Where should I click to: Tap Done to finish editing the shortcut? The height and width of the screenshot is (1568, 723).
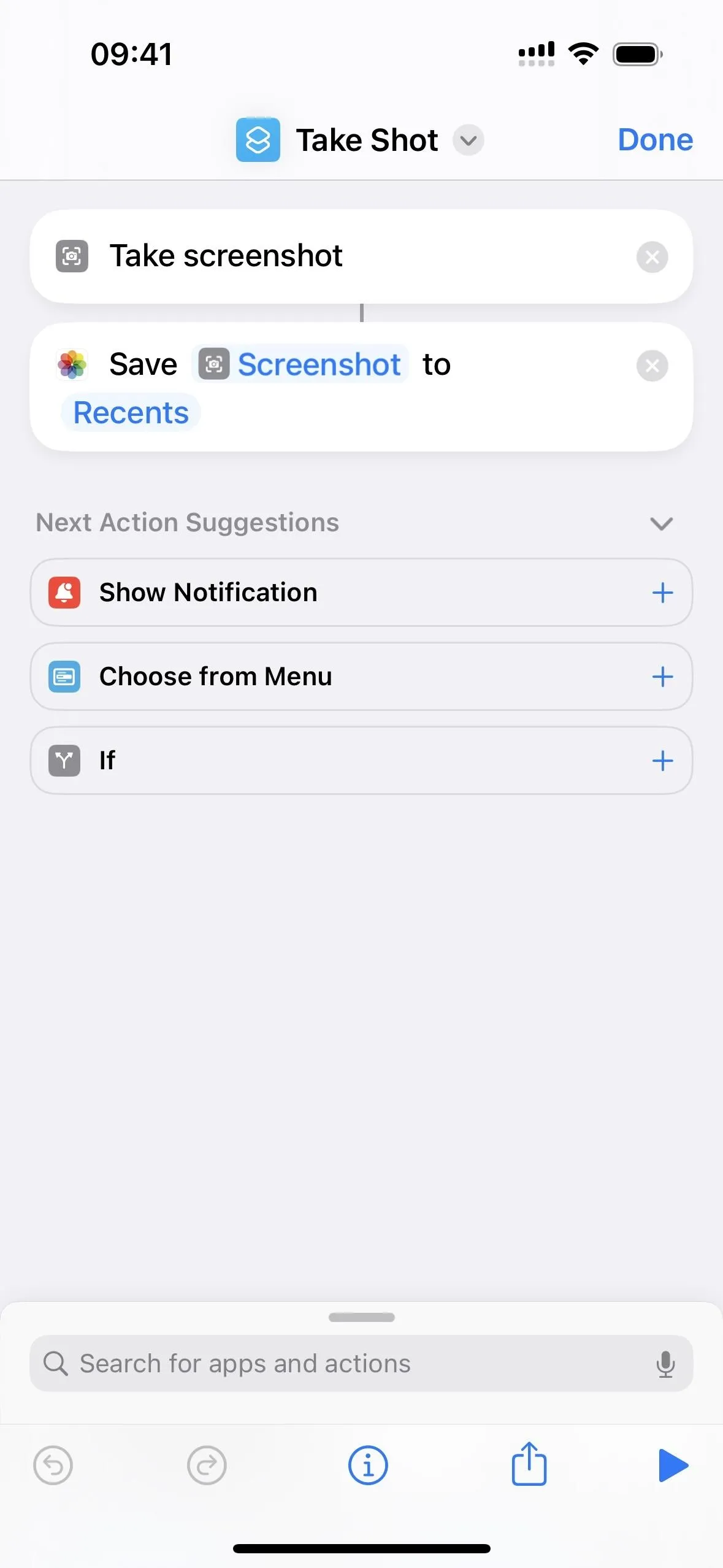pos(655,140)
